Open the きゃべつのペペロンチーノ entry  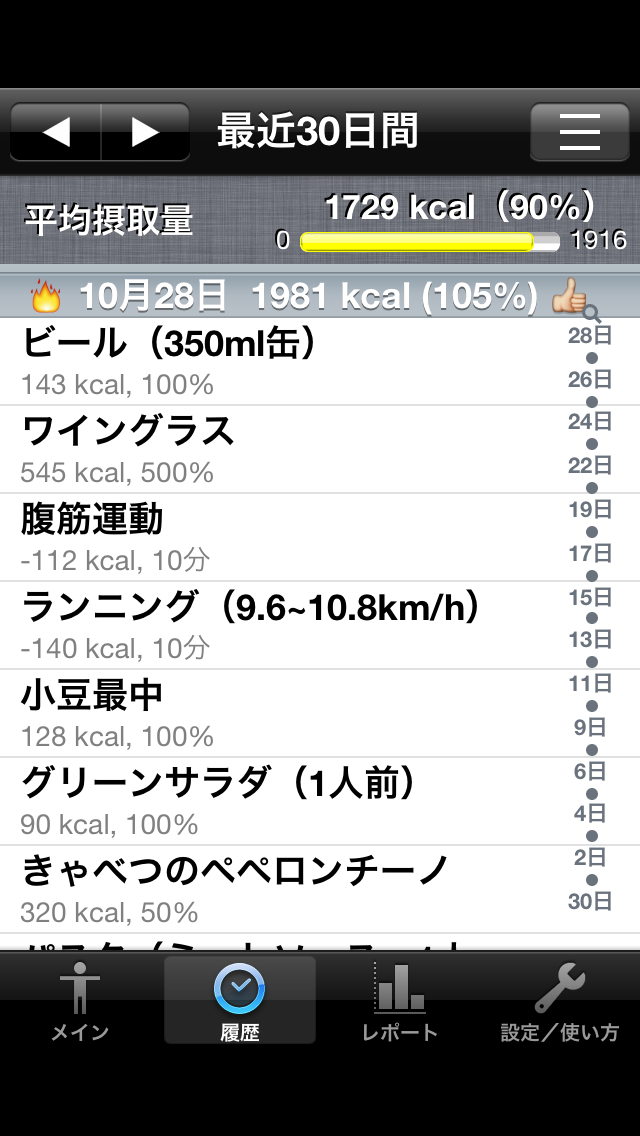tap(280, 889)
